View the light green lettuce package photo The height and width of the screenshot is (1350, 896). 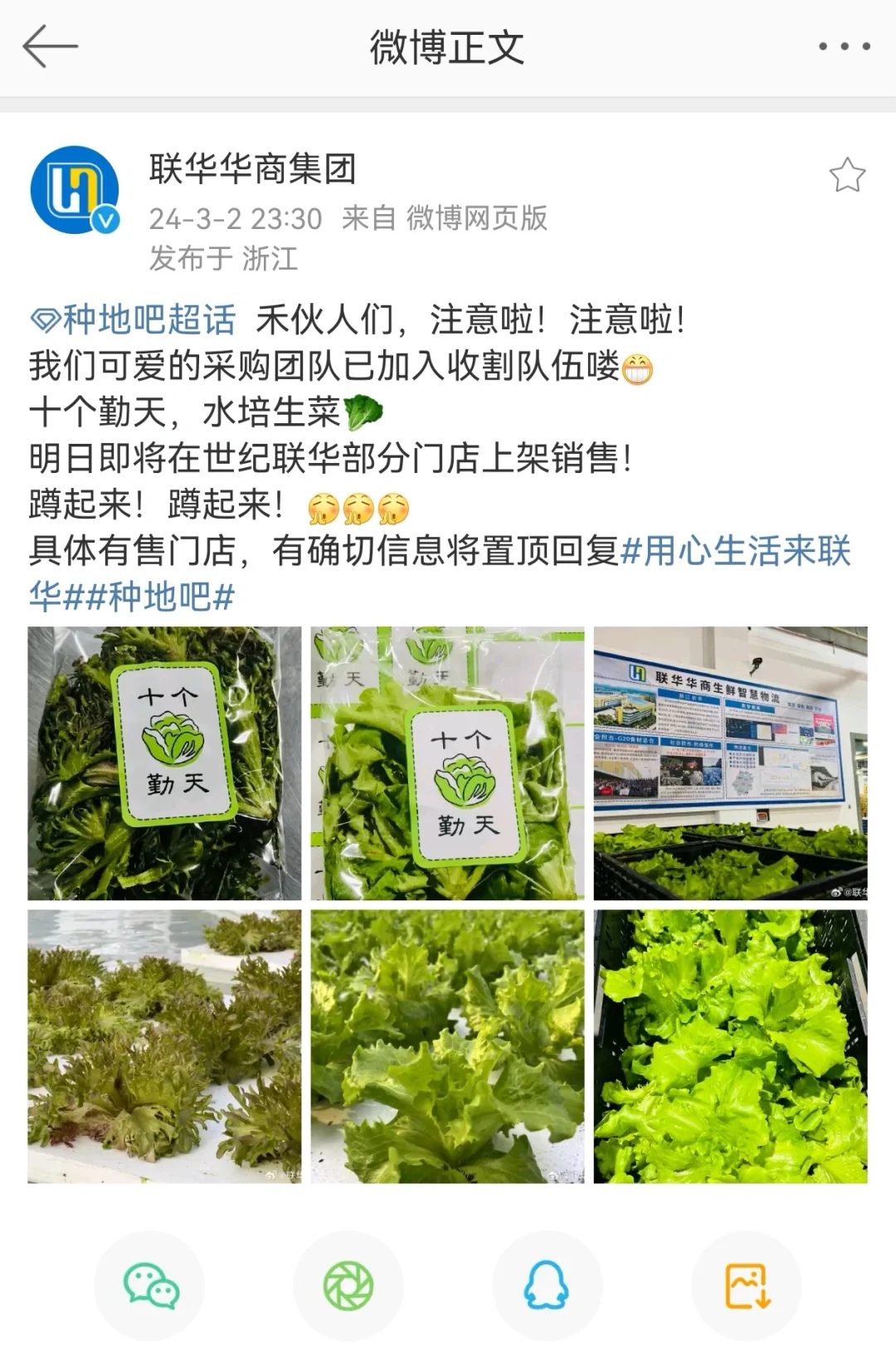coord(447,763)
